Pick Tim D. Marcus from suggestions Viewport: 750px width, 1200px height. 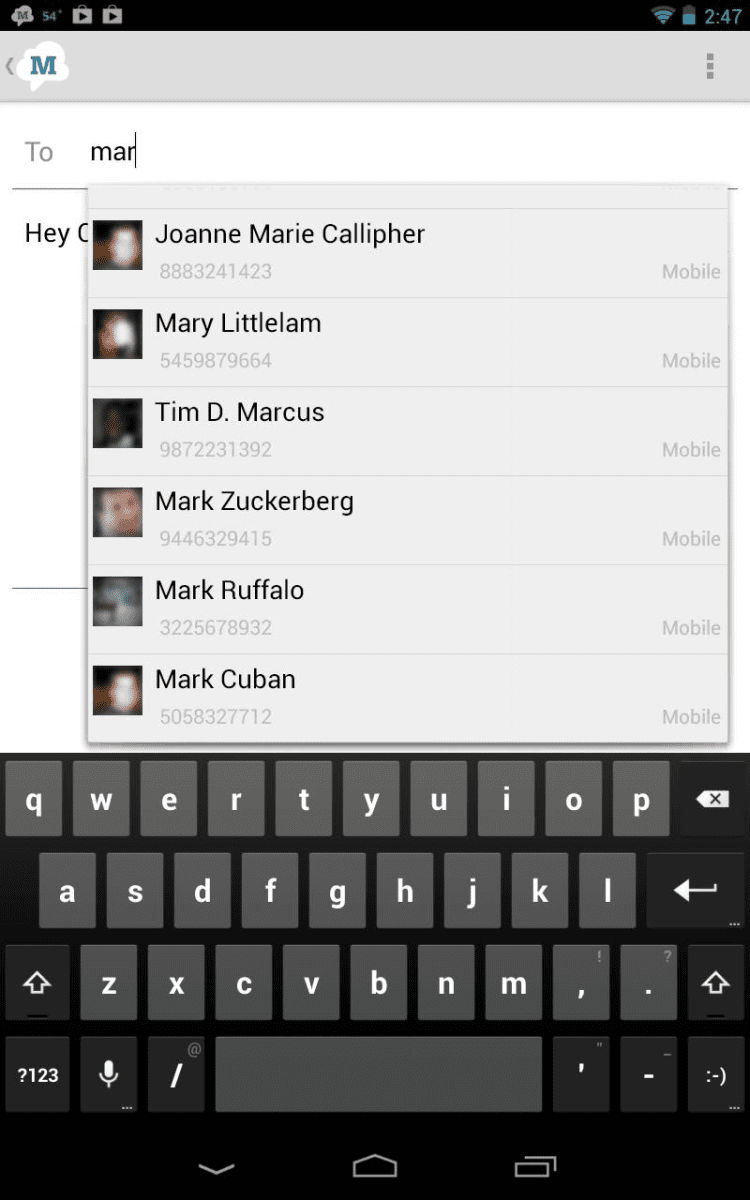408,430
